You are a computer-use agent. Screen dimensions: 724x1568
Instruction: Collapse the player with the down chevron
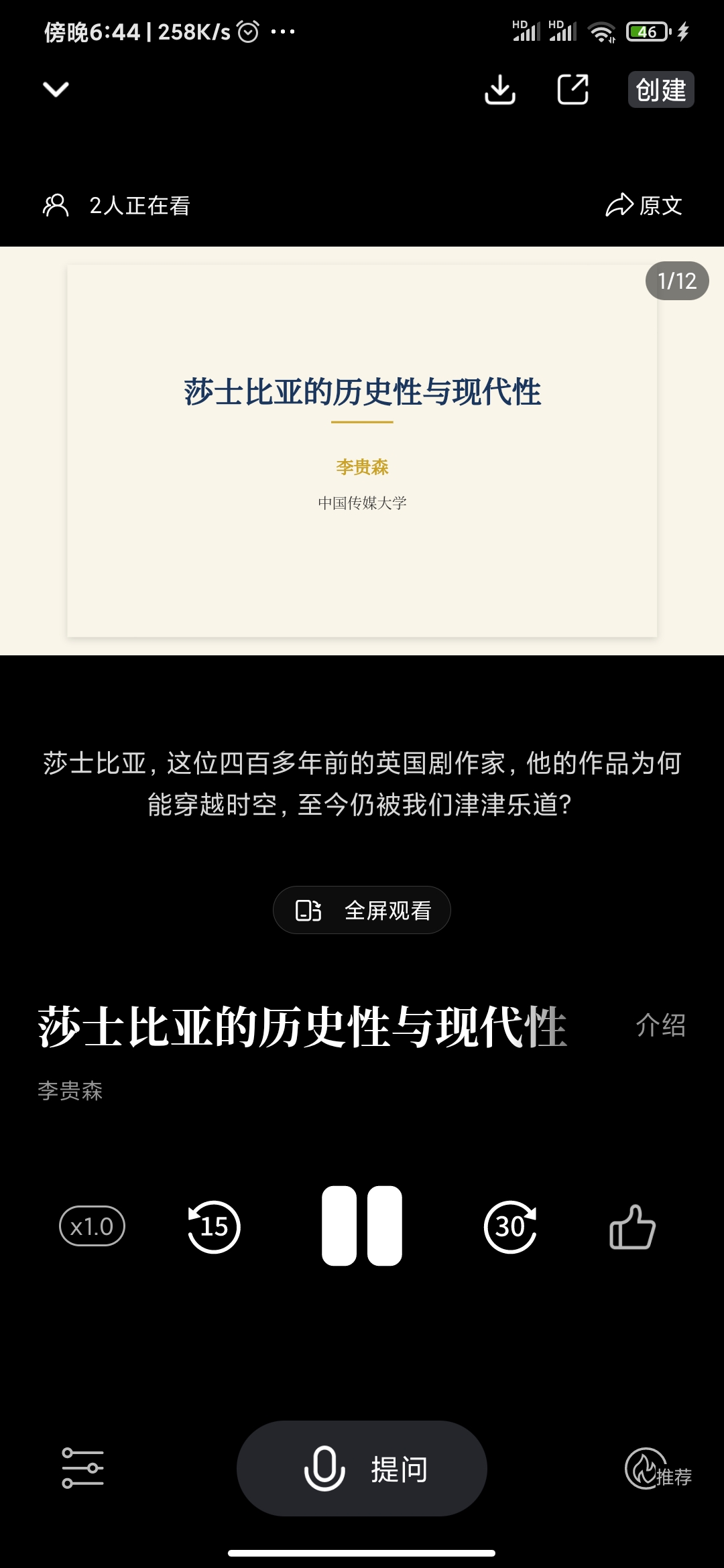pos(56,89)
